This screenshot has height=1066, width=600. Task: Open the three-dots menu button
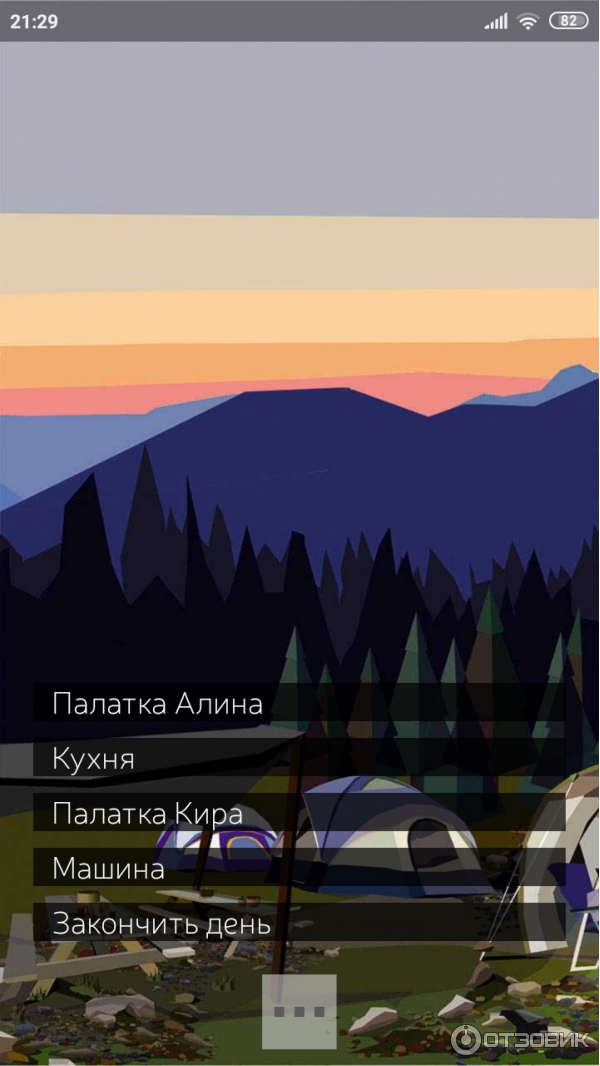[x=299, y=1011]
